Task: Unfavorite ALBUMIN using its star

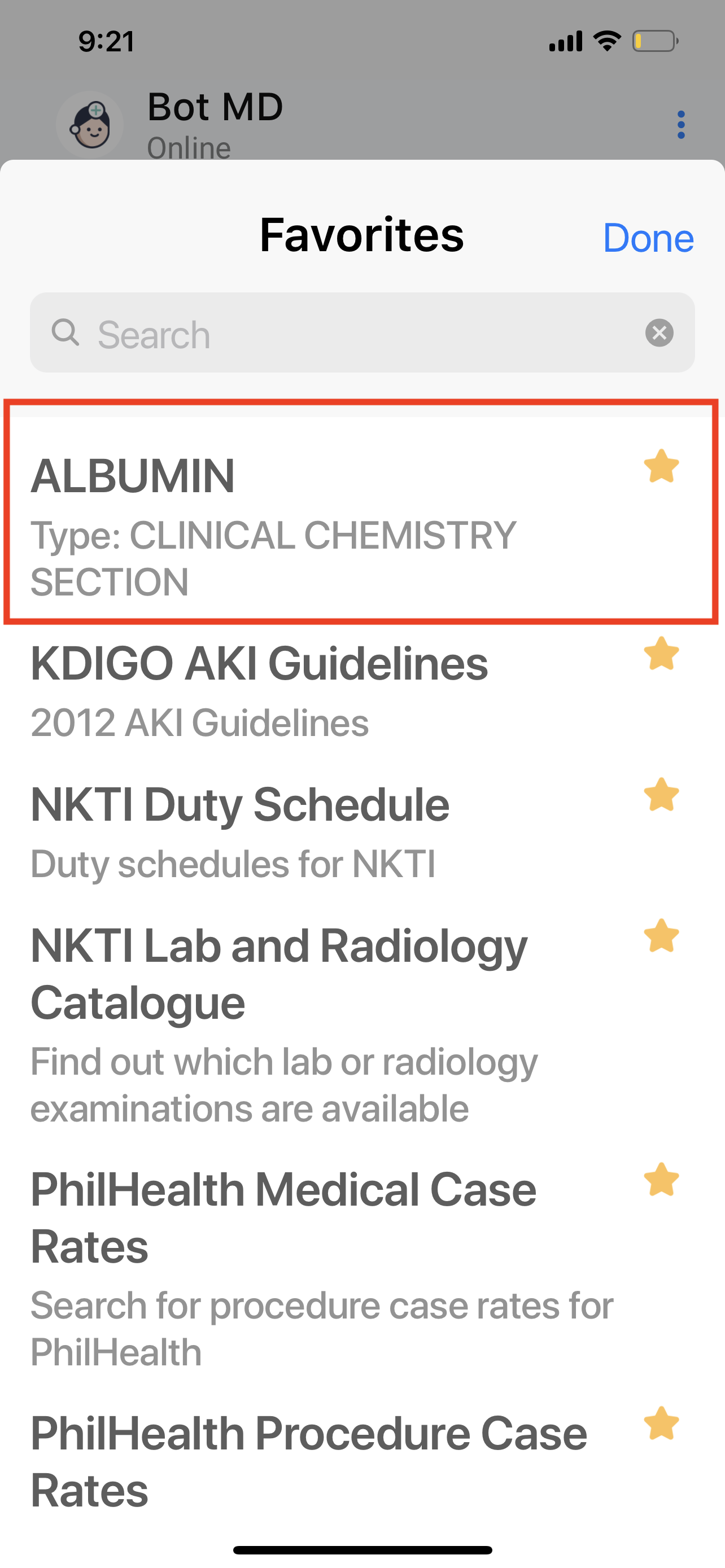Action: coord(661,466)
